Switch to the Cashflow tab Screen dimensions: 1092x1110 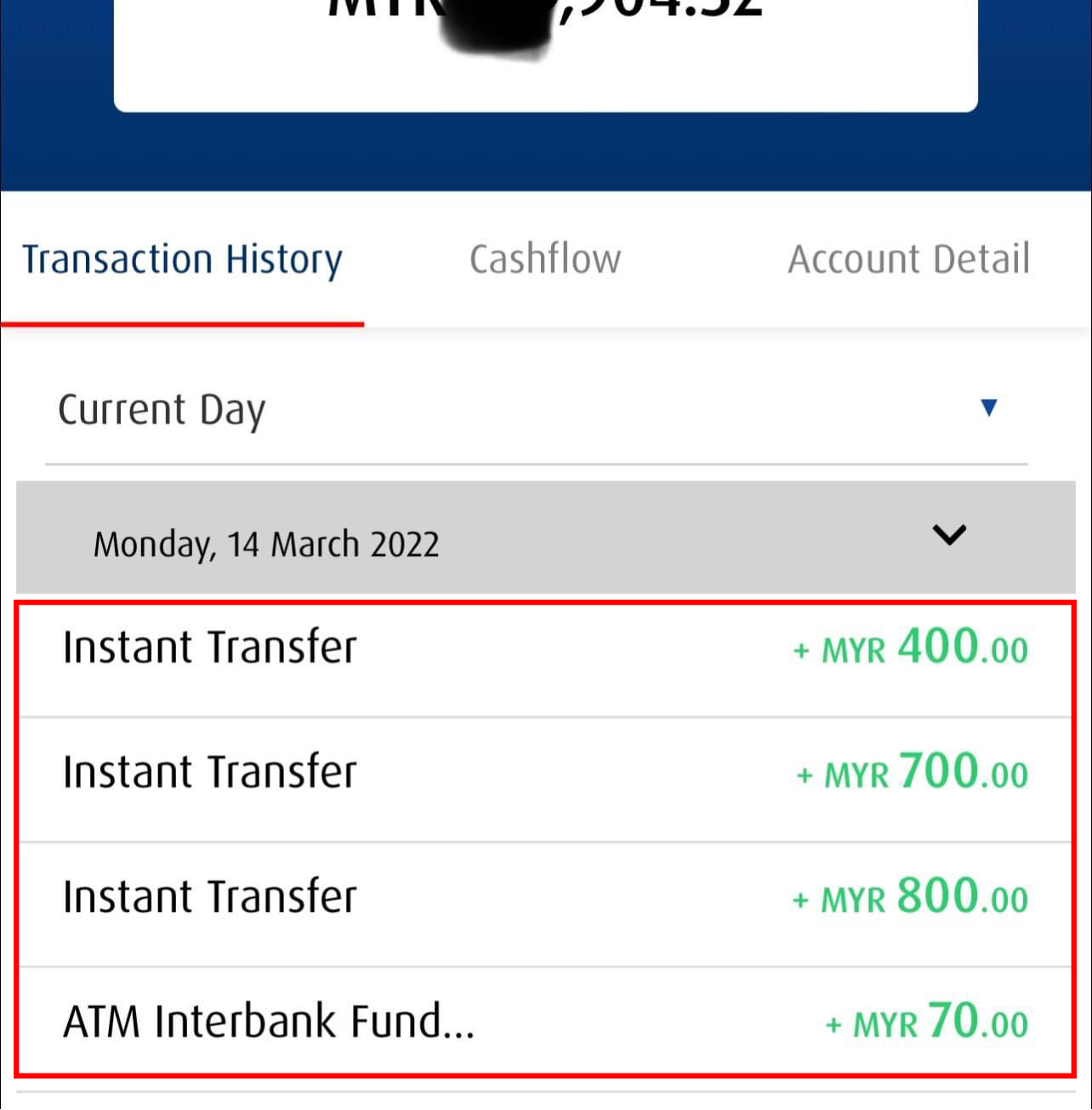(x=545, y=259)
